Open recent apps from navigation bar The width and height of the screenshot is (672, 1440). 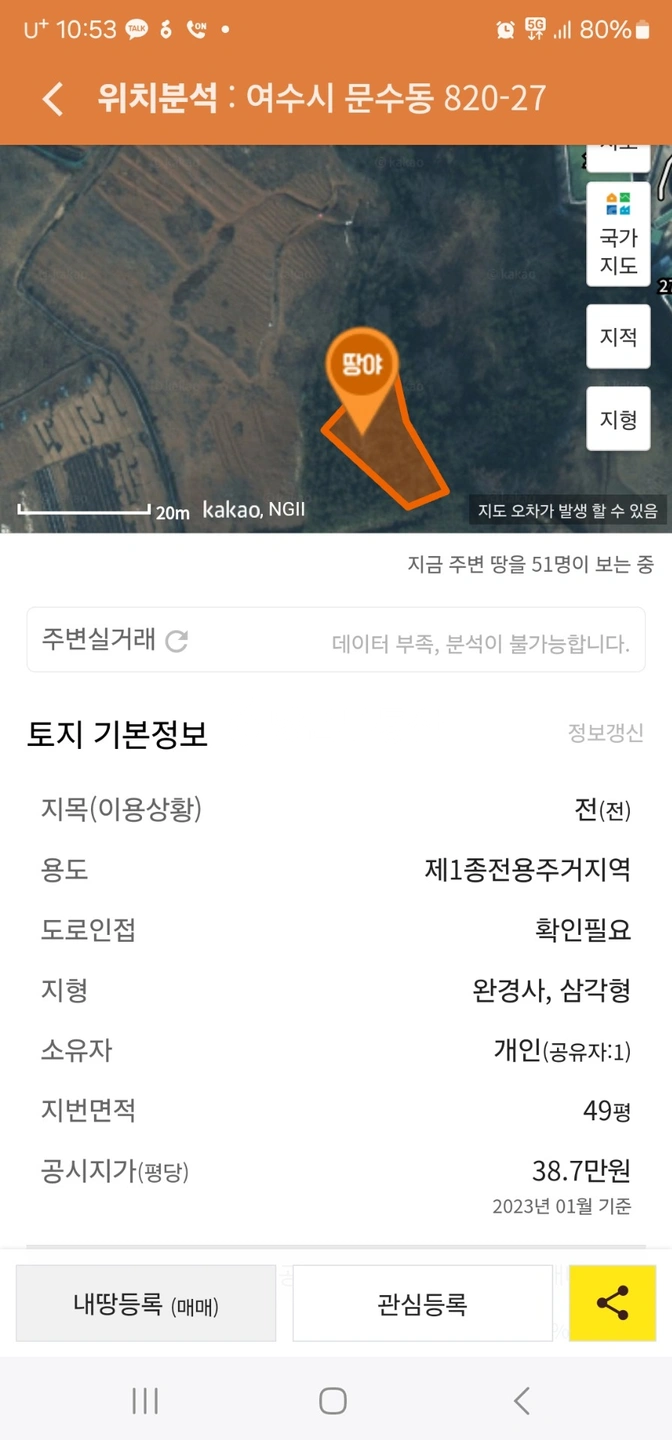click(x=145, y=1400)
